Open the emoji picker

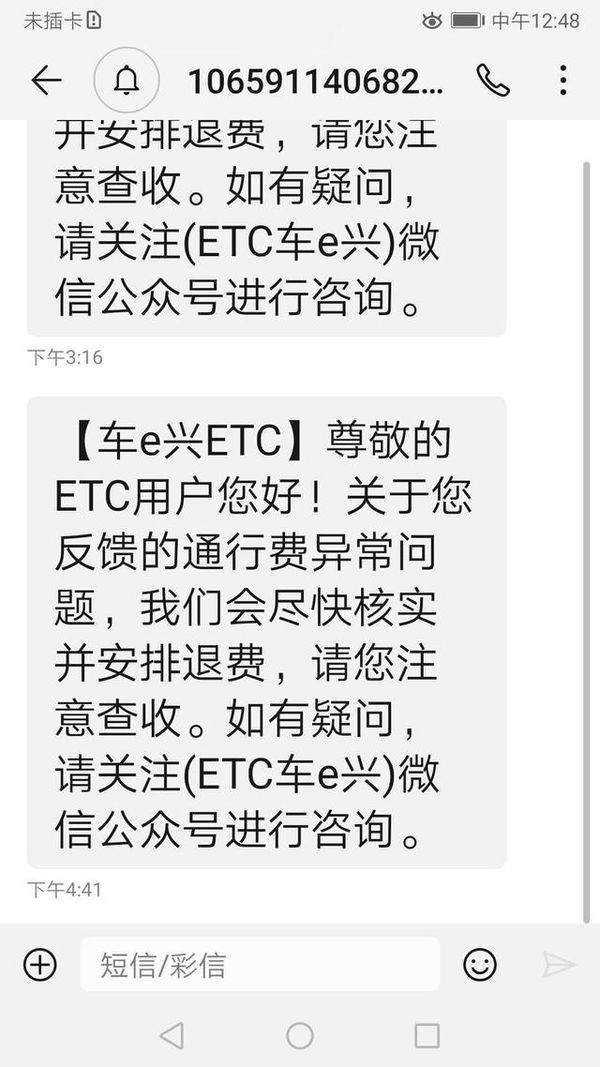coord(480,964)
